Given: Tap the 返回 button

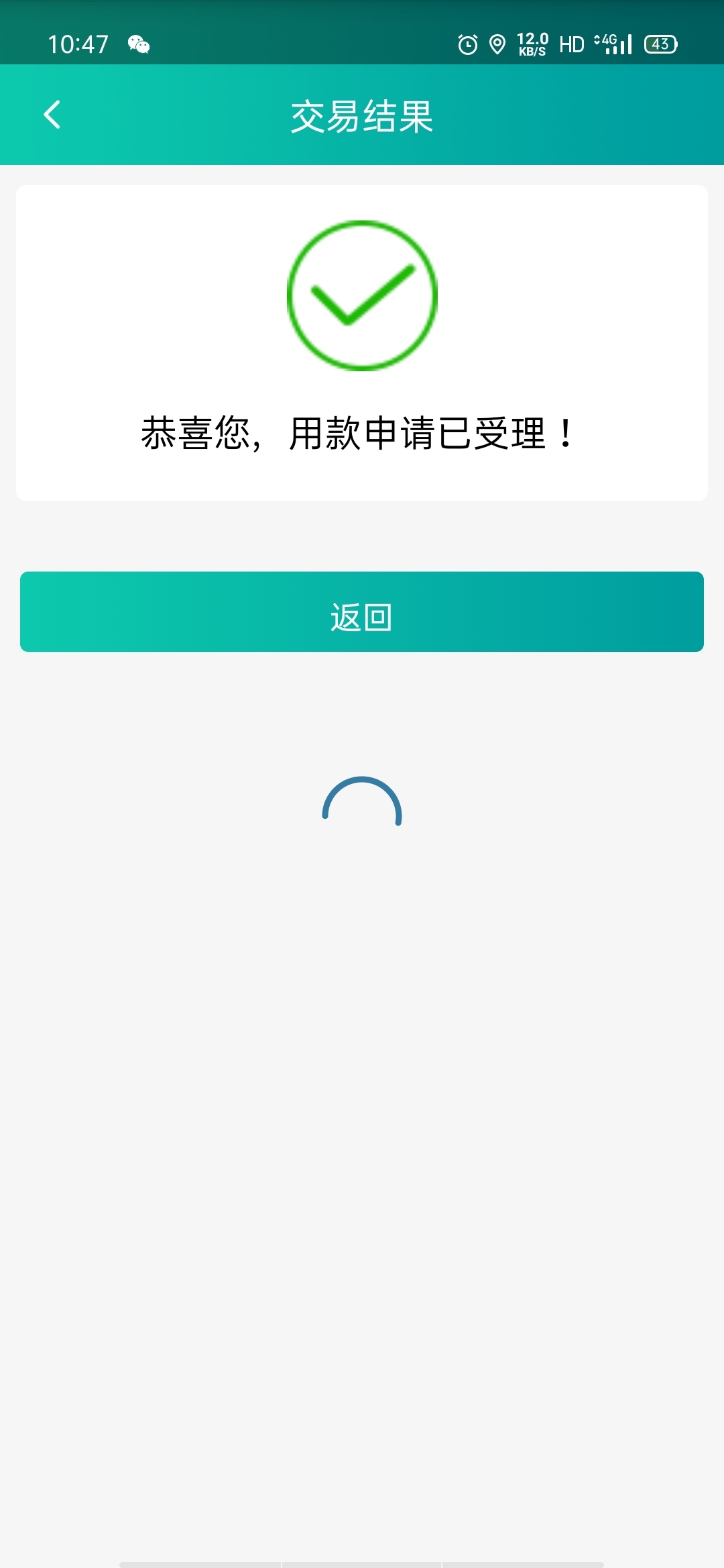Looking at the screenshot, I should coord(362,612).
